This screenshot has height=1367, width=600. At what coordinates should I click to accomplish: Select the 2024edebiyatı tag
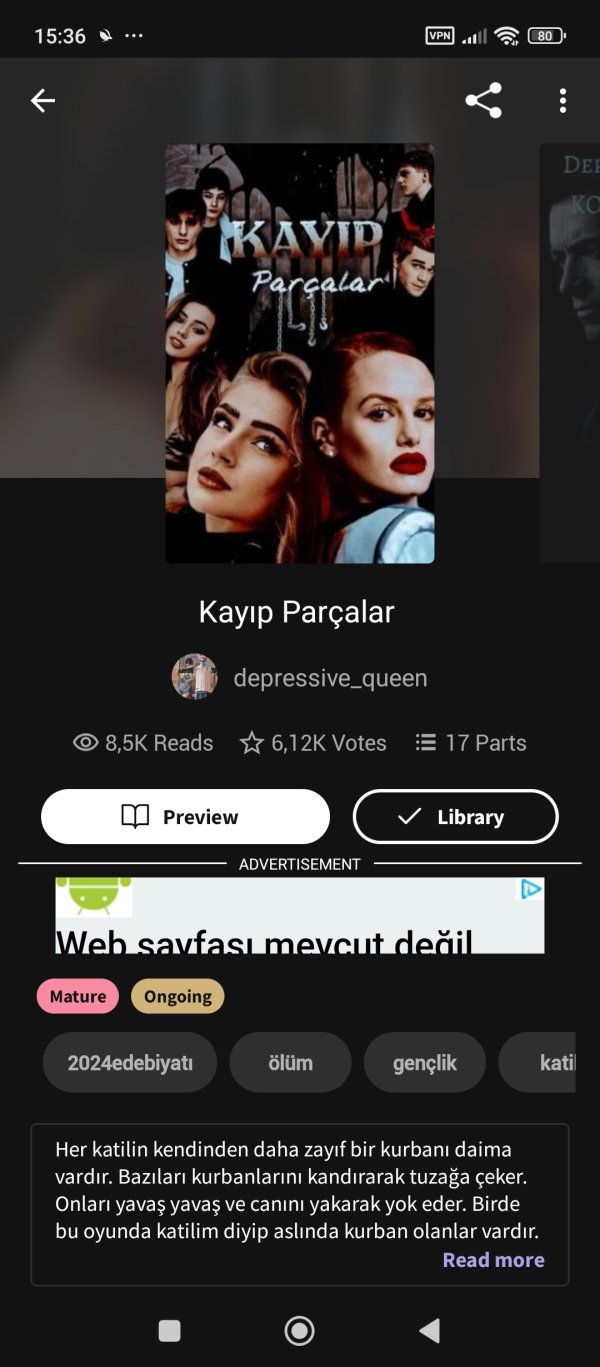click(x=130, y=1063)
